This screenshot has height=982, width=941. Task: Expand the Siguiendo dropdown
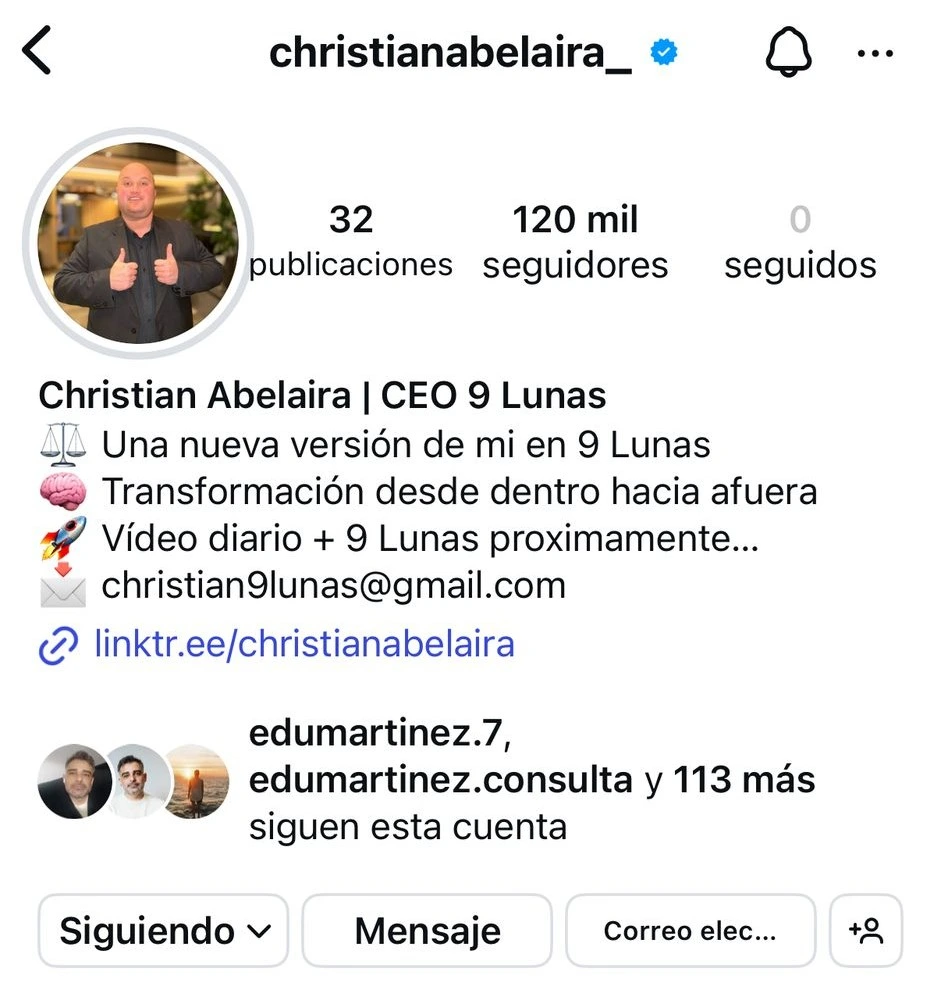(164, 931)
